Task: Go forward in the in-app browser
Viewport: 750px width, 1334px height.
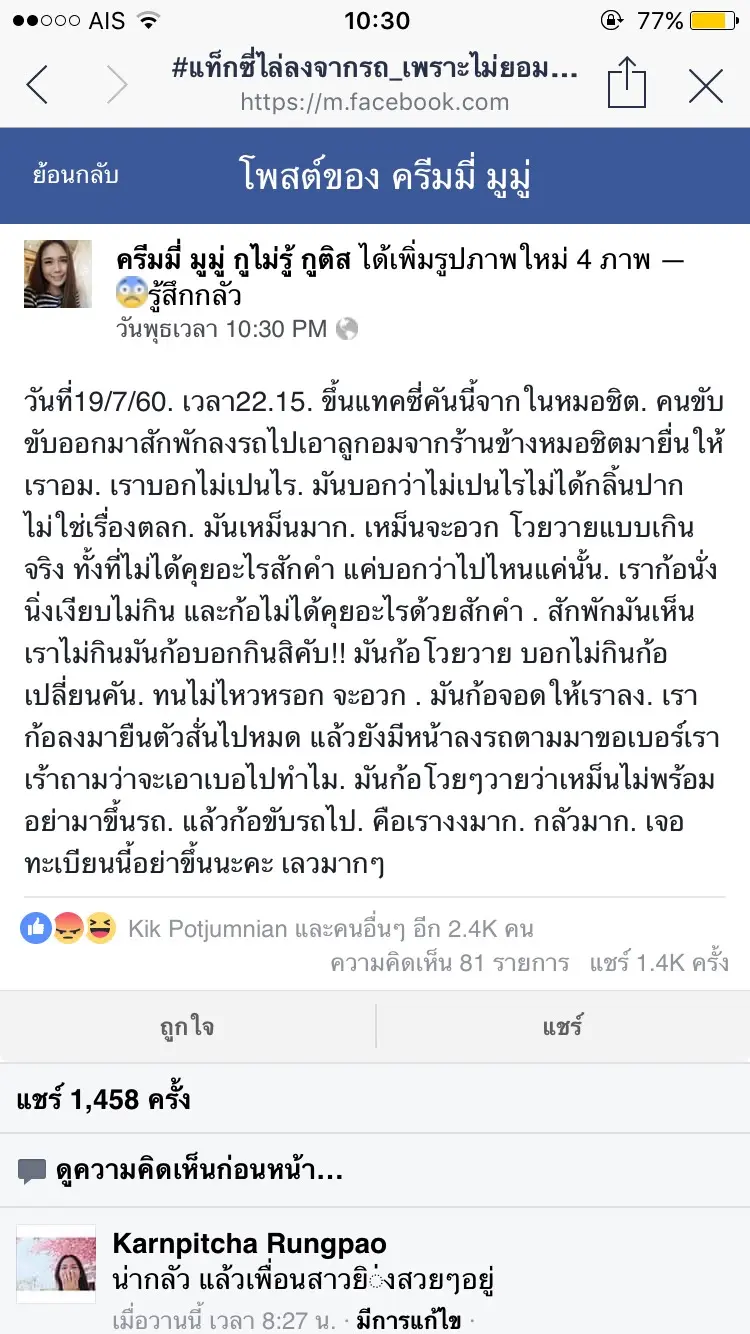Action: (x=116, y=86)
